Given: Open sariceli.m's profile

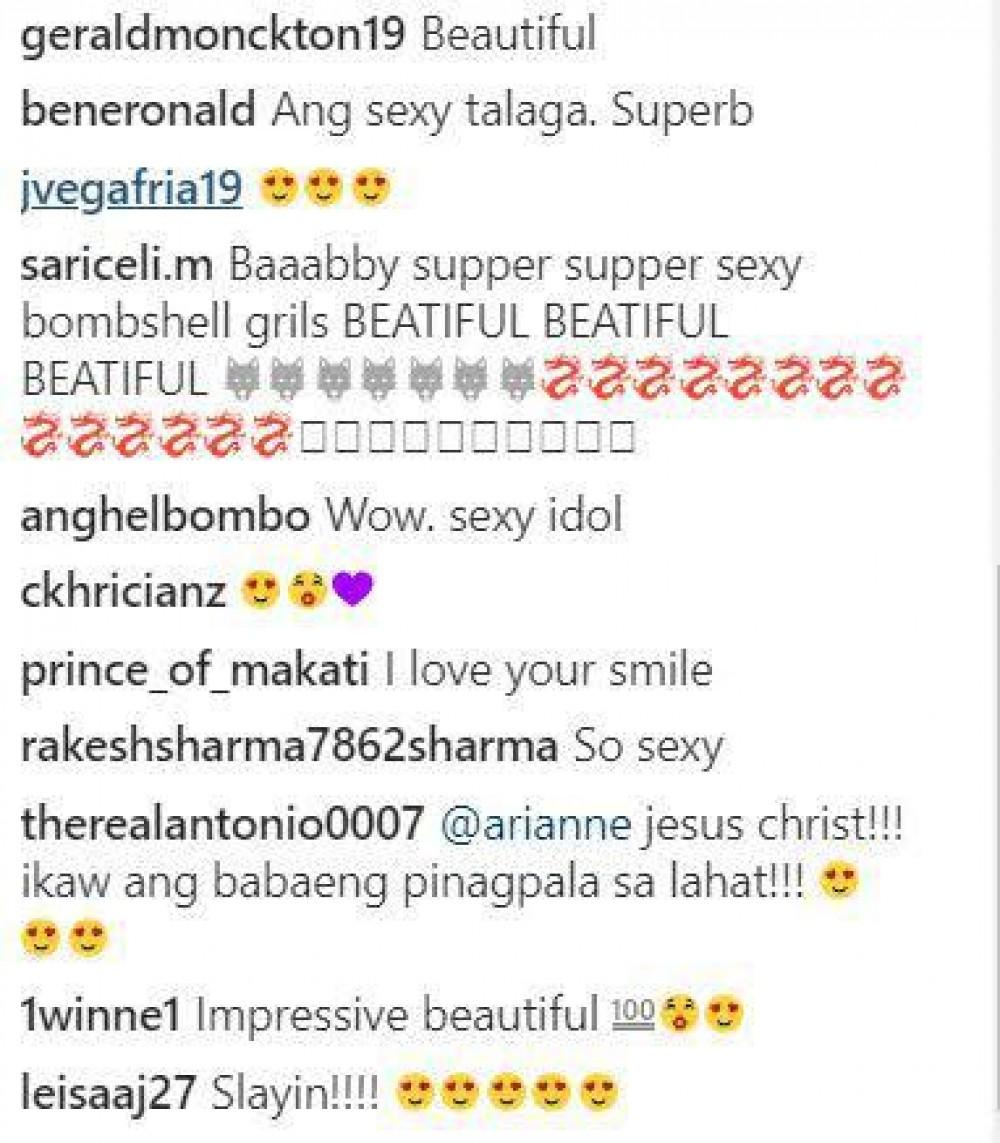Looking at the screenshot, I should click(x=118, y=266).
